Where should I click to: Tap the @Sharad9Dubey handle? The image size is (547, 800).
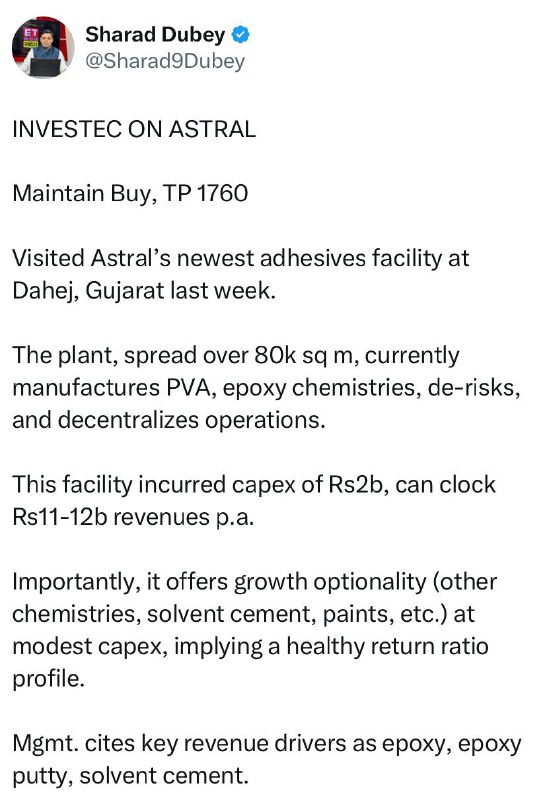pos(165,62)
